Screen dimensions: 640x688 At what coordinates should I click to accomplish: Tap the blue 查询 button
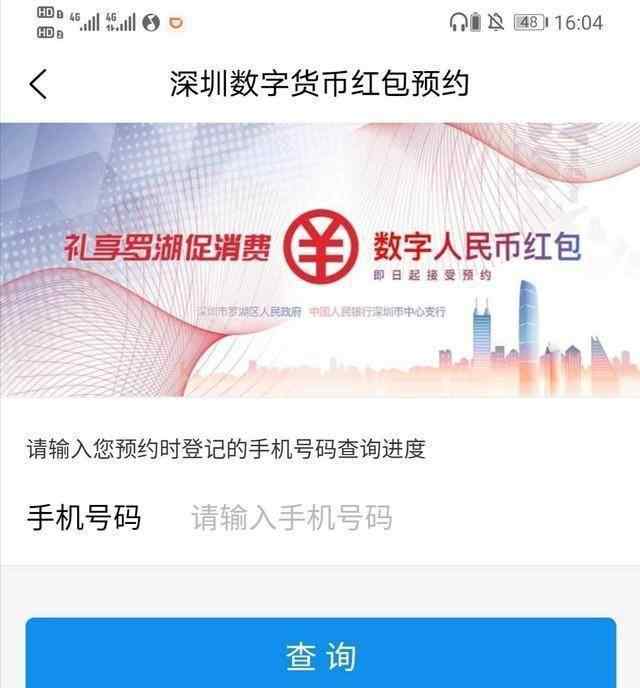[320, 655]
